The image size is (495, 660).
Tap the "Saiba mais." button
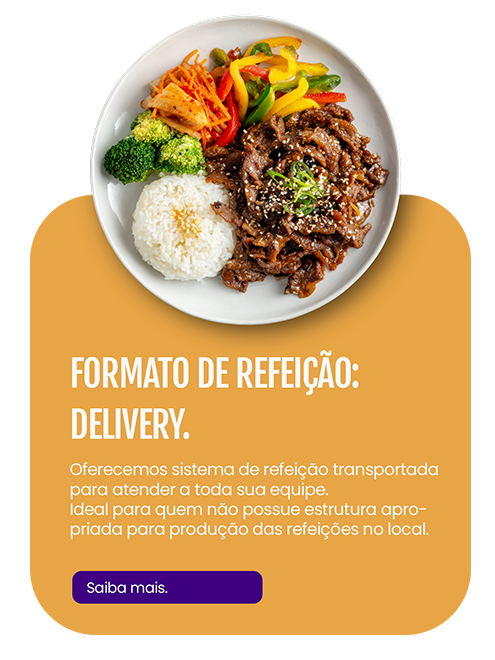click(167, 587)
